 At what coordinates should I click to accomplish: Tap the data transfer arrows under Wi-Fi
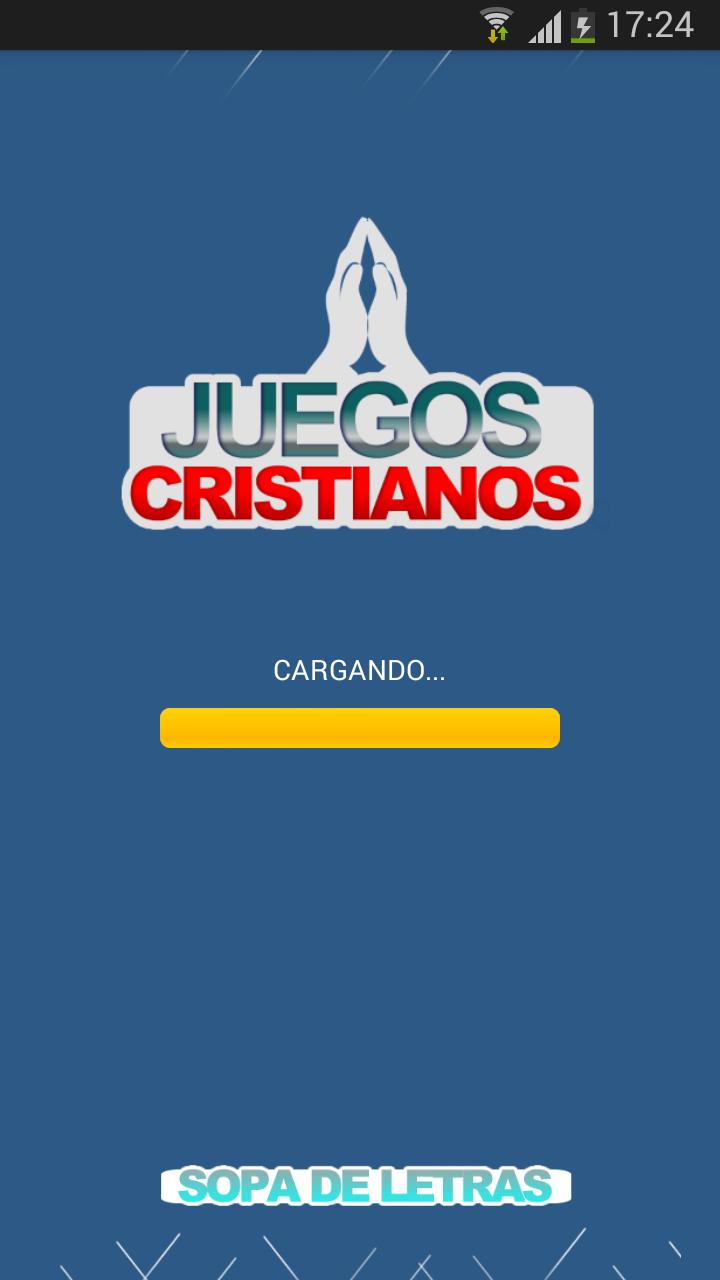tap(497, 34)
